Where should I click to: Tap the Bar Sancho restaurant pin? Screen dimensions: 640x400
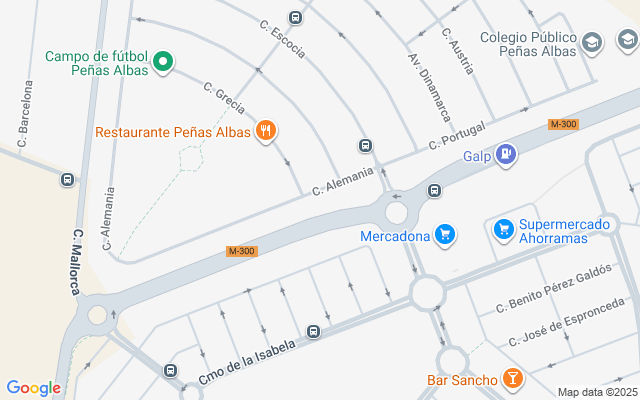coord(513,379)
